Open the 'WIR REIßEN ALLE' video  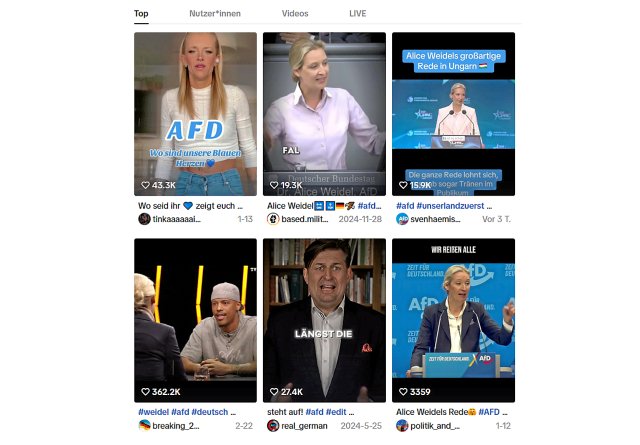[453, 320]
